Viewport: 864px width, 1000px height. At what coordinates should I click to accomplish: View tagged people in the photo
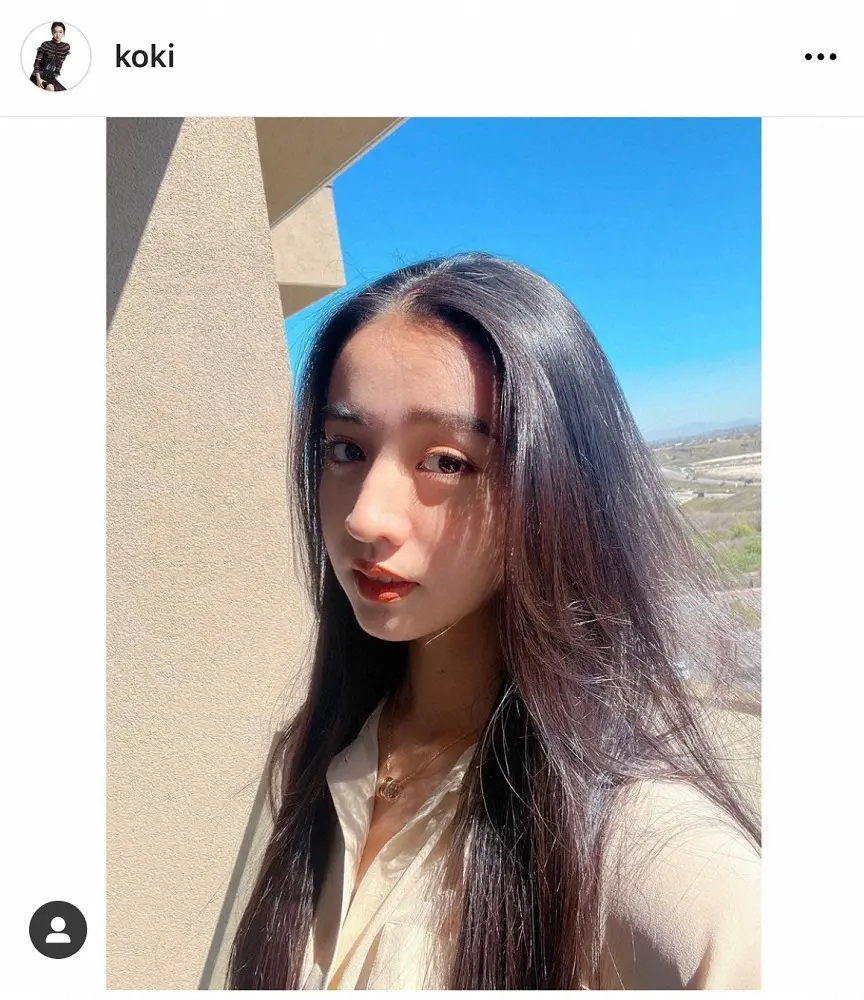pyautogui.click(x=58, y=930)
